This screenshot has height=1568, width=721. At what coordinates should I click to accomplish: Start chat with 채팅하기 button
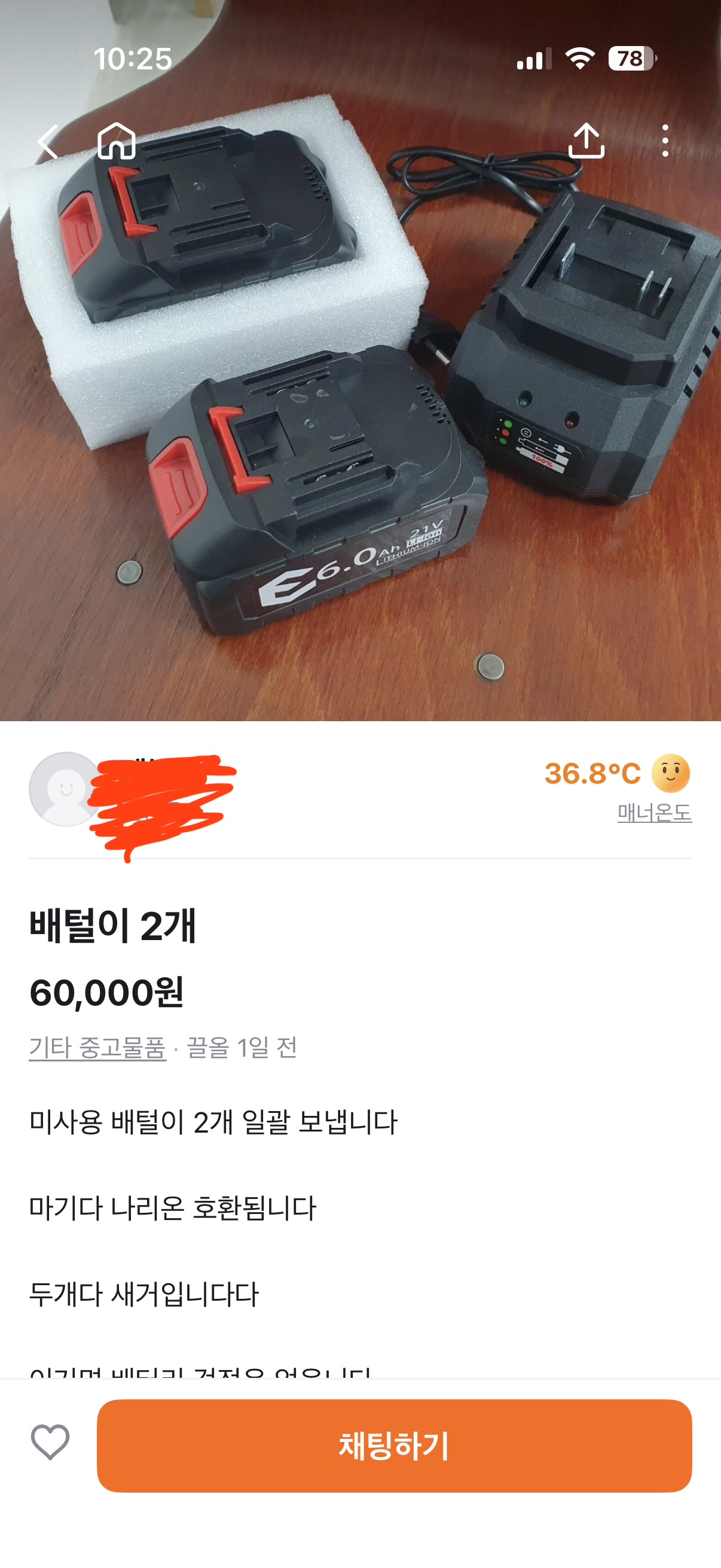394,1445
